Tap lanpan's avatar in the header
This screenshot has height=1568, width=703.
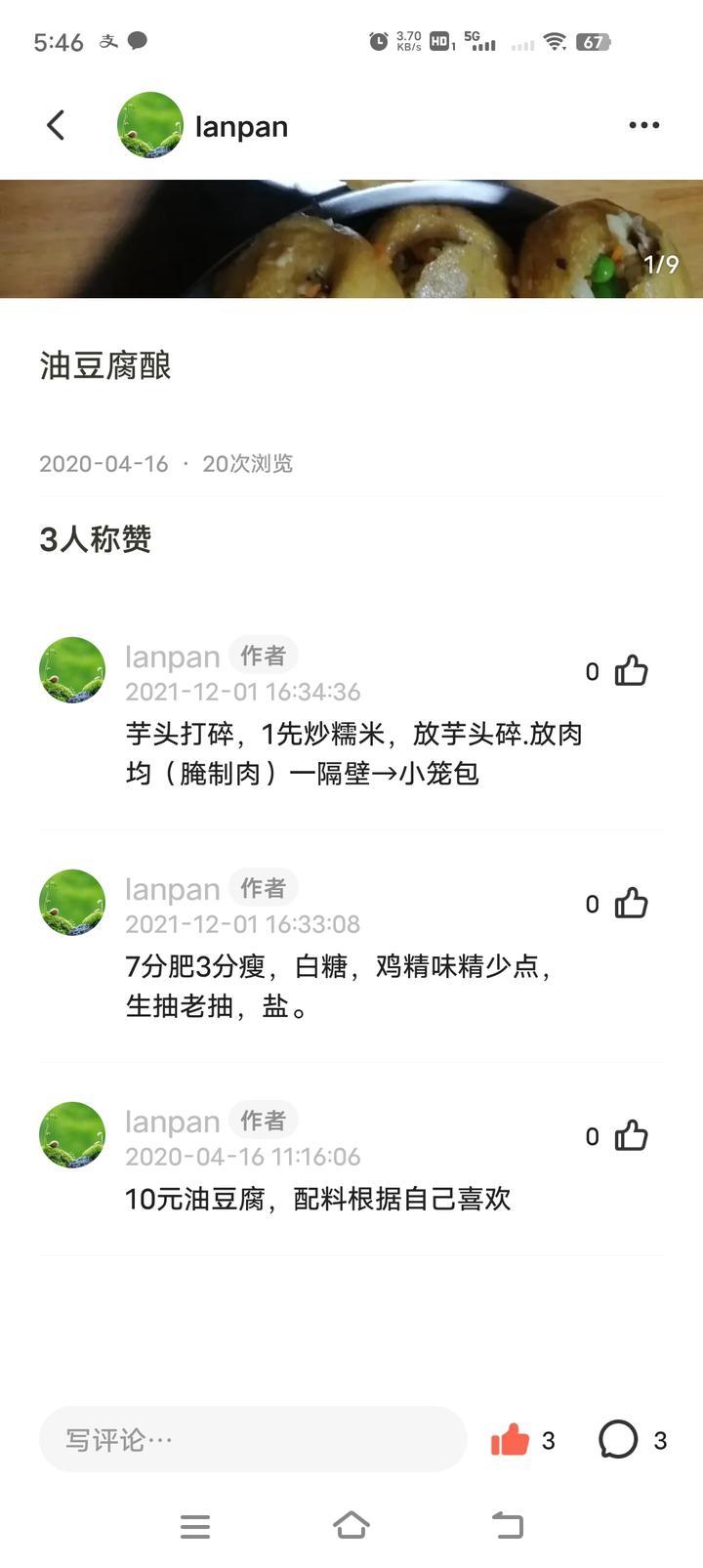(x=150, y=125)
